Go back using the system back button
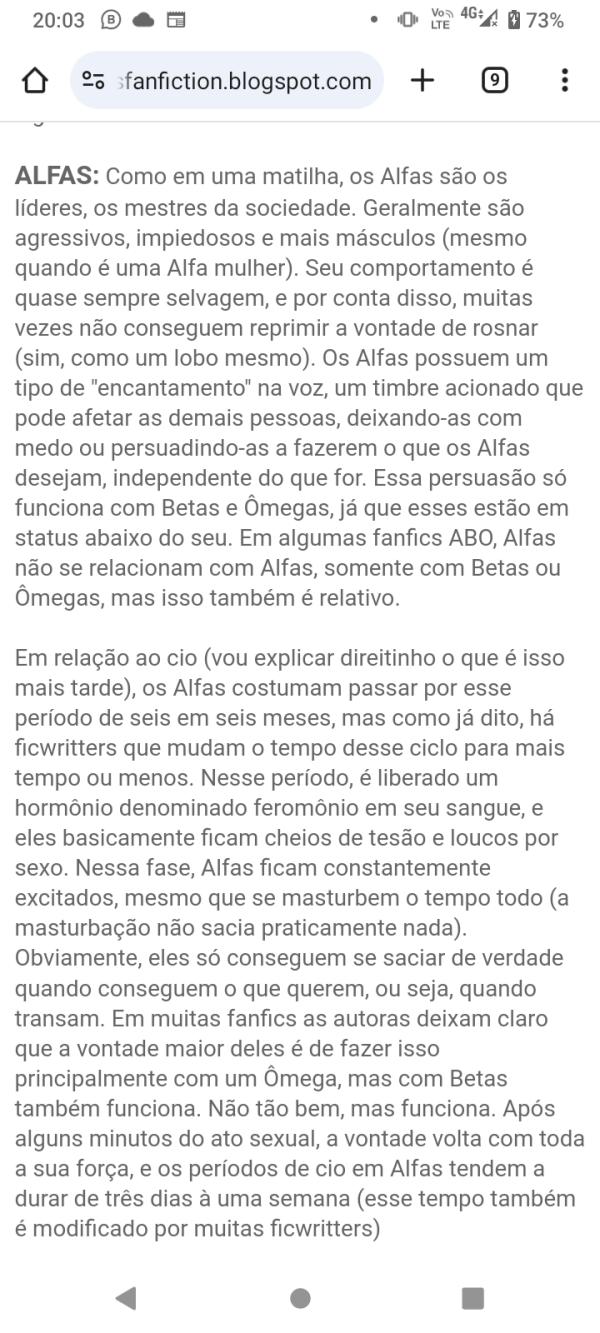This screenshot has height=1333, width=600. click(x=126, y=1298)
